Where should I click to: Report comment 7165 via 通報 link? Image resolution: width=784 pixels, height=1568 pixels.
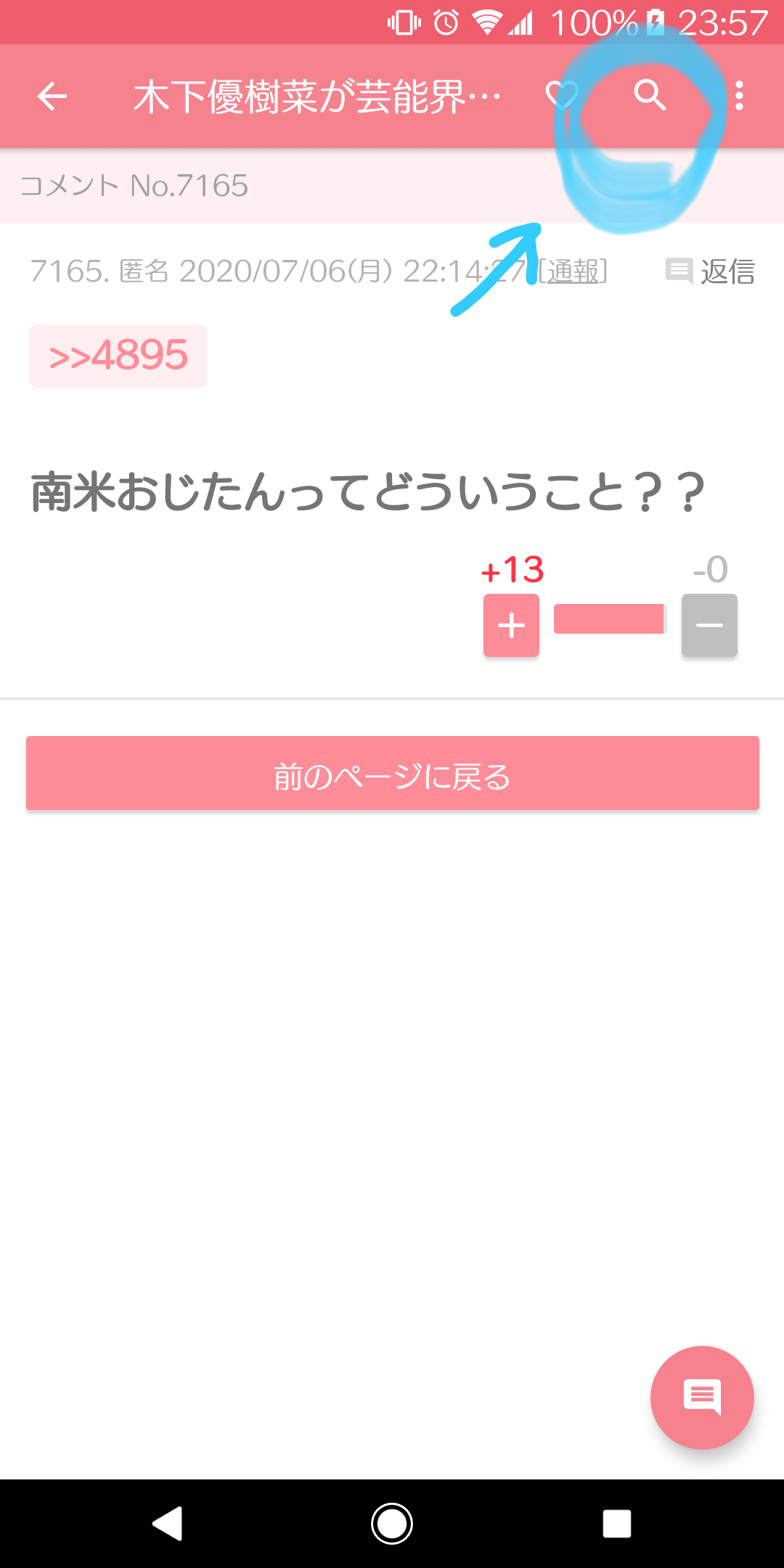click(573, 271)
